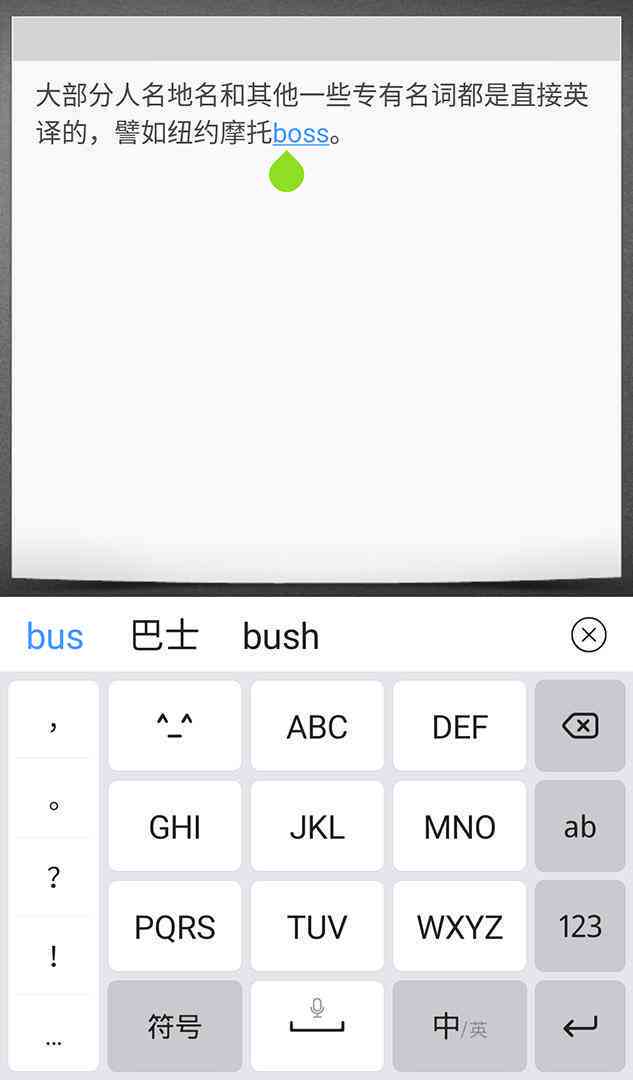Tap the WXYZ key
Viewport: 633px width, 1080px height.
[459, 927]
